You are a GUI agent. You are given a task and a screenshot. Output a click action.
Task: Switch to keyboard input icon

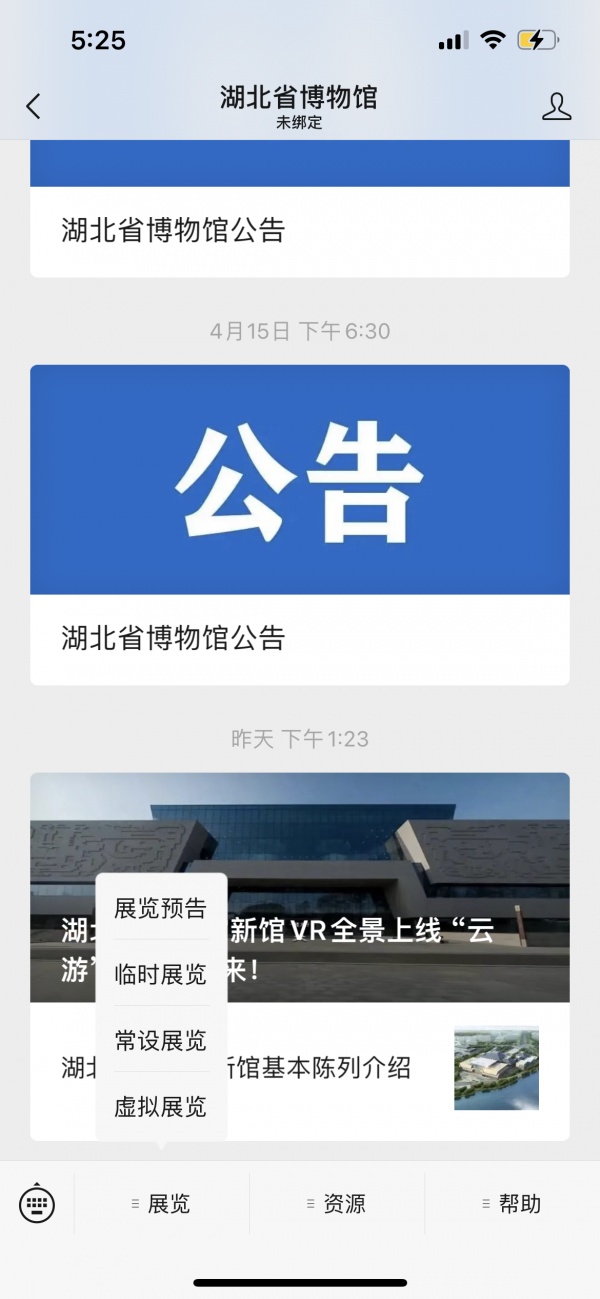37,1204
